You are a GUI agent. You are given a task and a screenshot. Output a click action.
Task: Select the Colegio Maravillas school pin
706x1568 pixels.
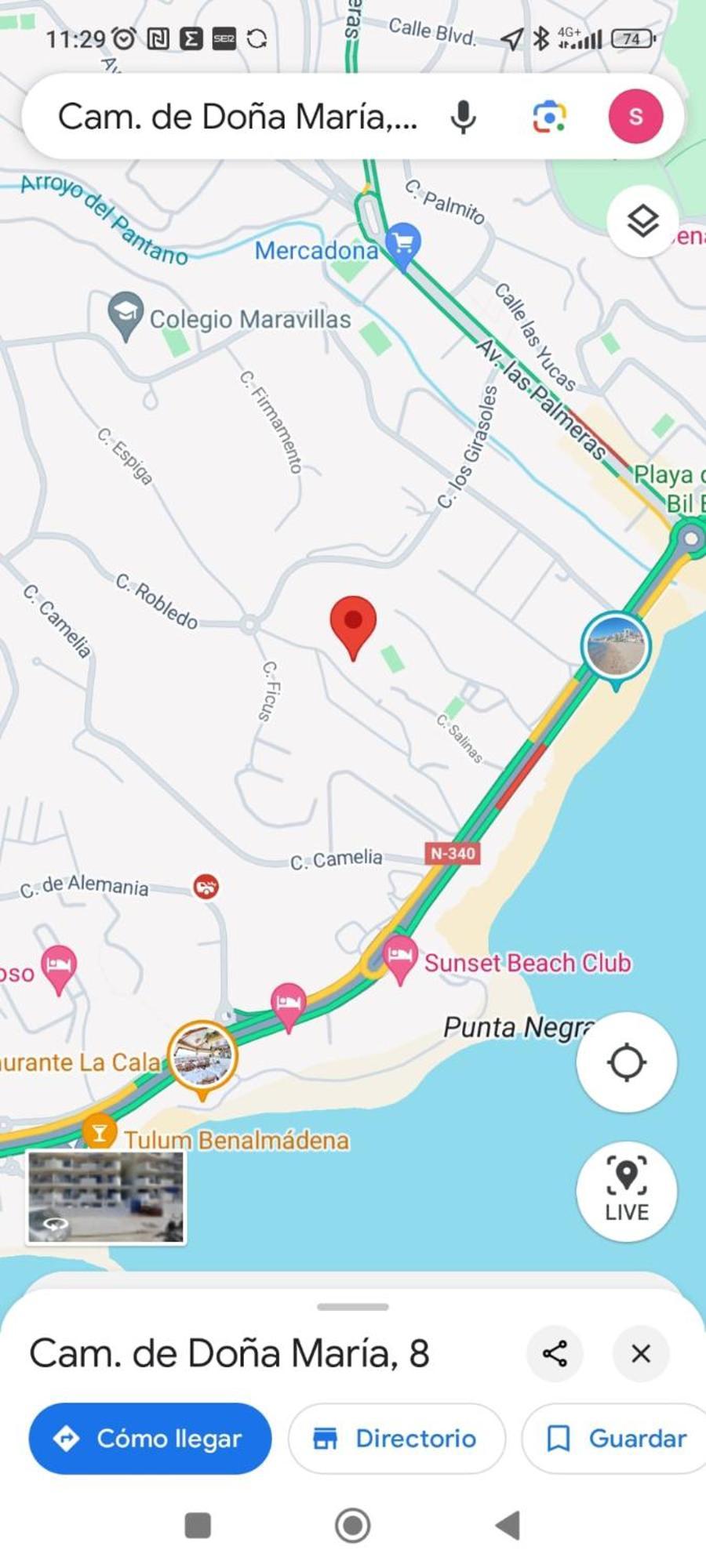pos(126,314)
